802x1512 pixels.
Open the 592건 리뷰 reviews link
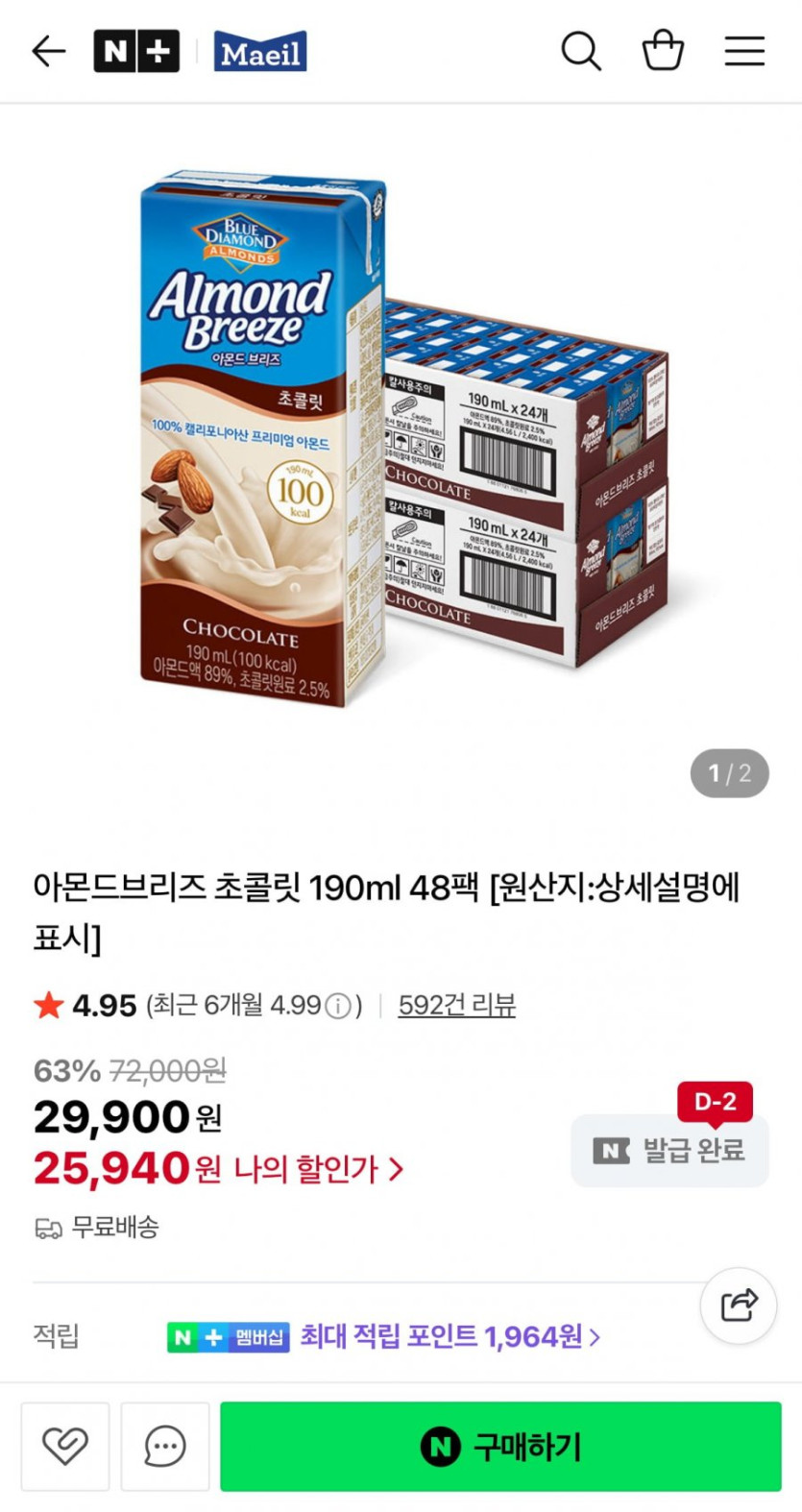click(x=456, y=1005)
